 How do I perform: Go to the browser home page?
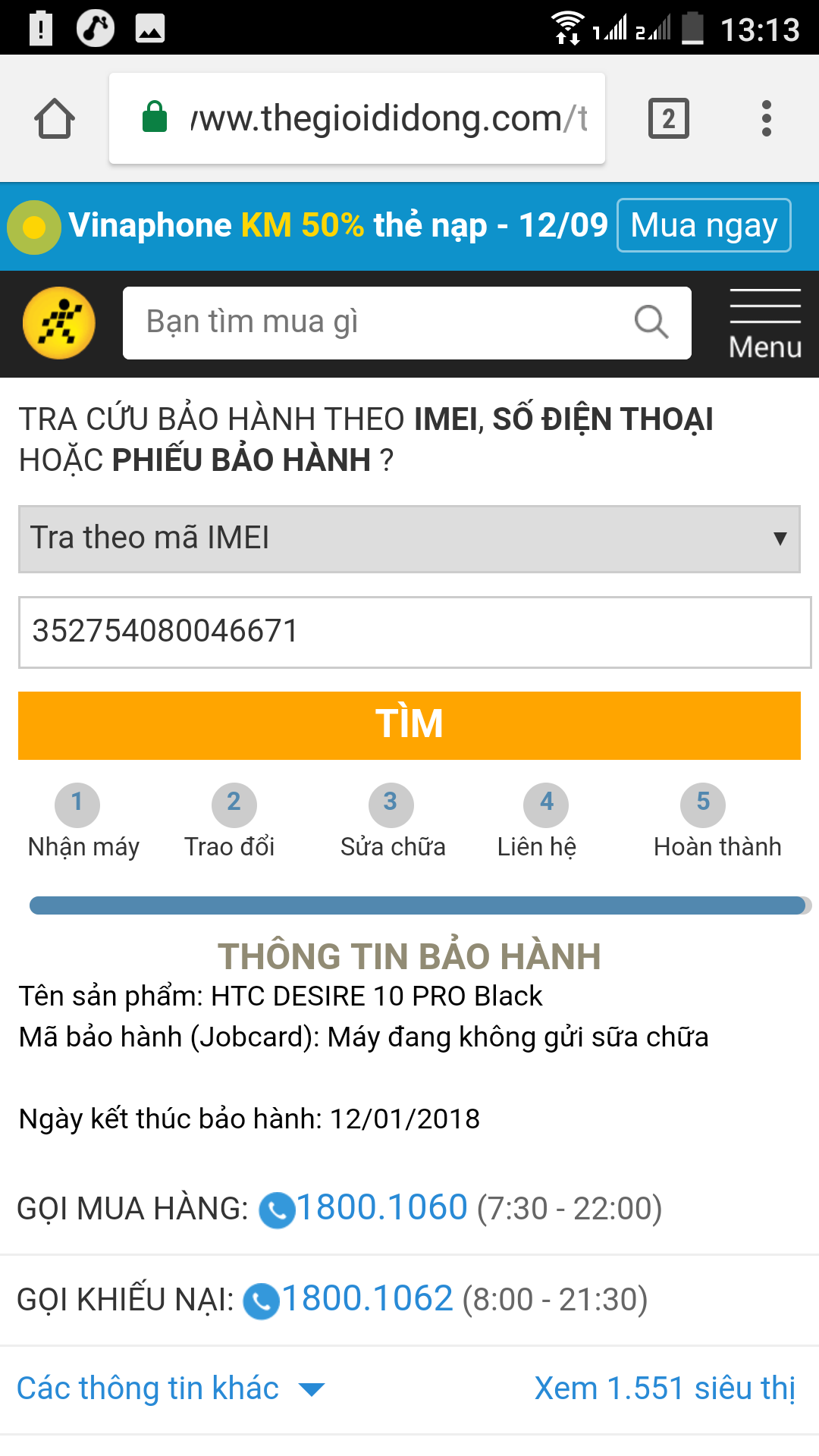point(55,119)
